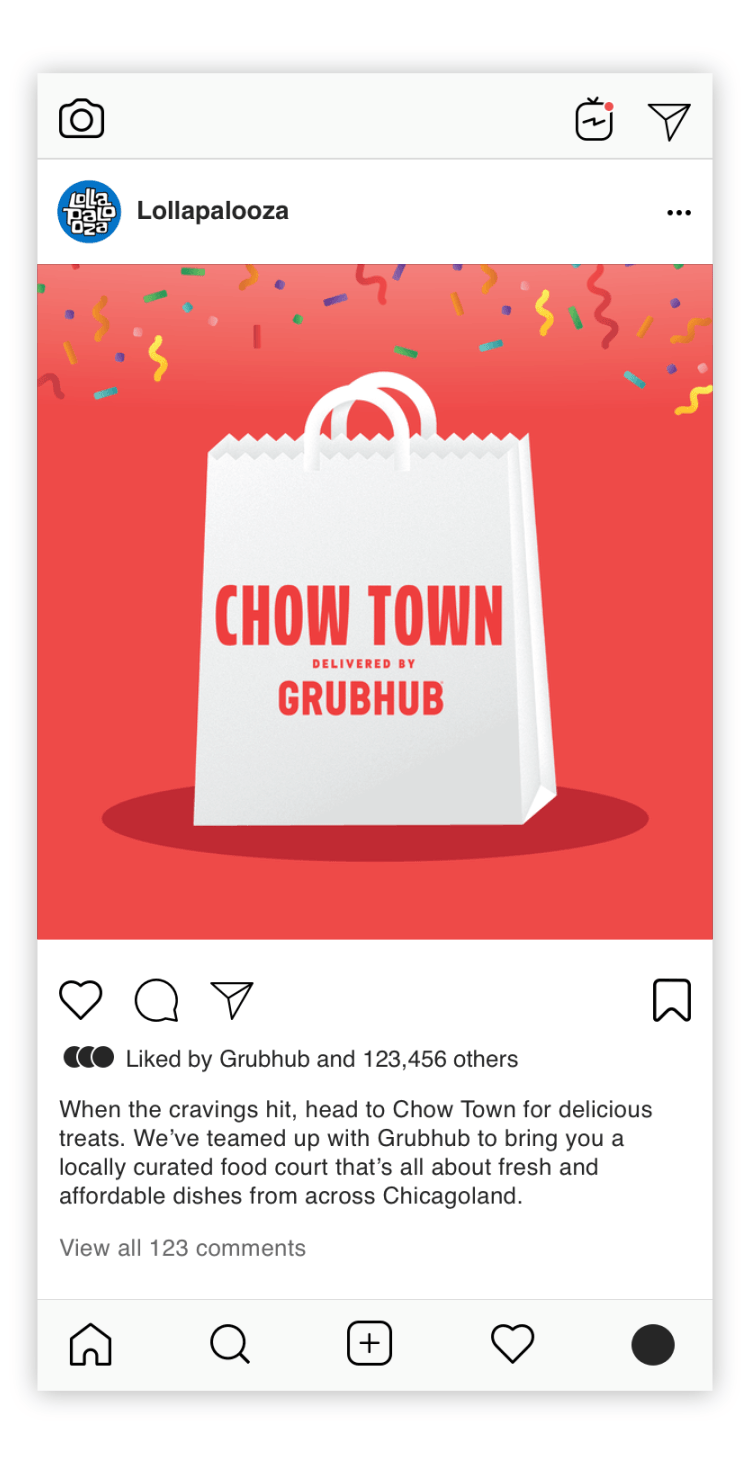Open IGTV from the top bar
The height and width of the screenshot is (1464, 750).
(594, 120)
